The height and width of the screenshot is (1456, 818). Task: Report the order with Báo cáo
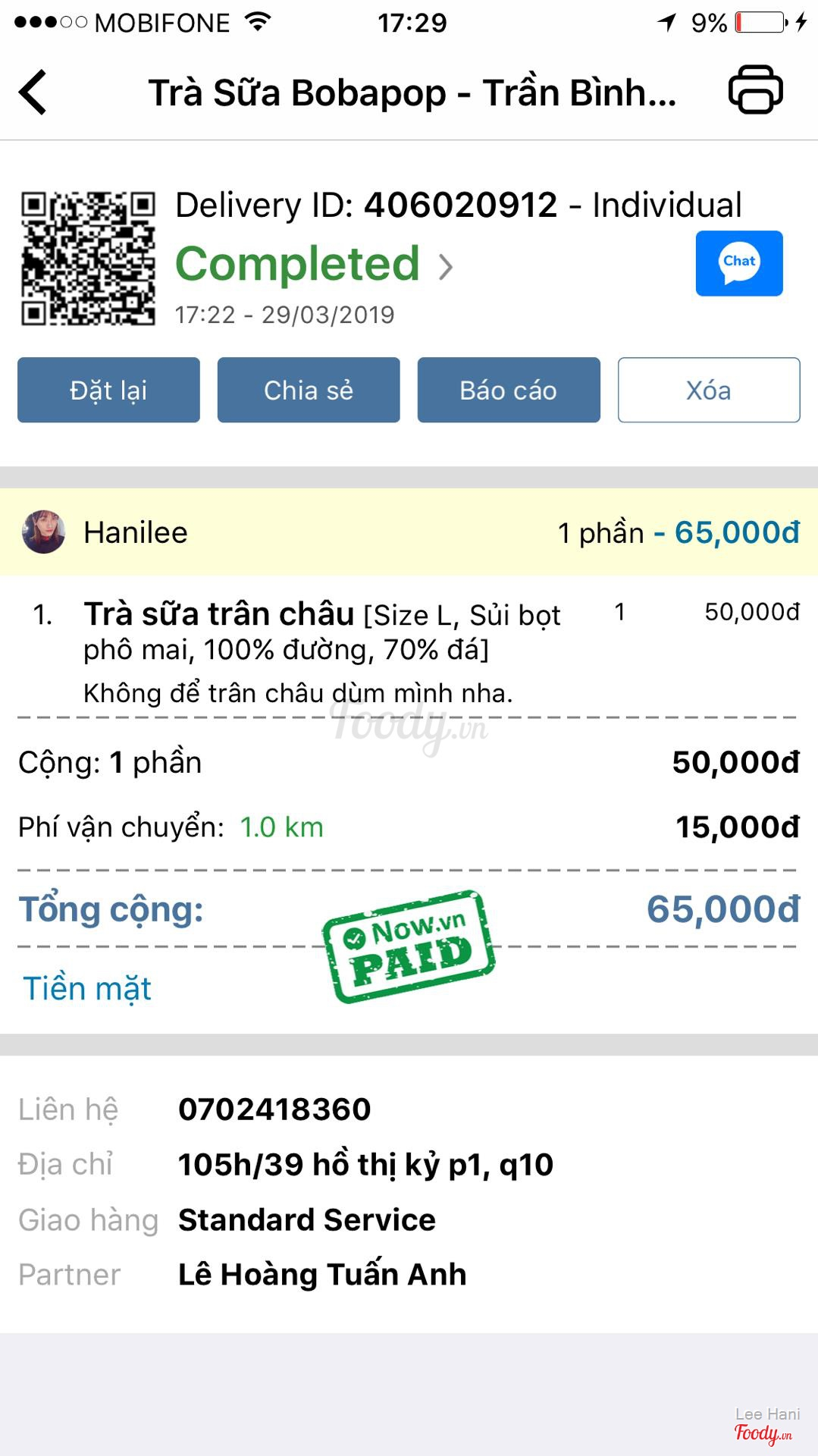tap(508, 390)
